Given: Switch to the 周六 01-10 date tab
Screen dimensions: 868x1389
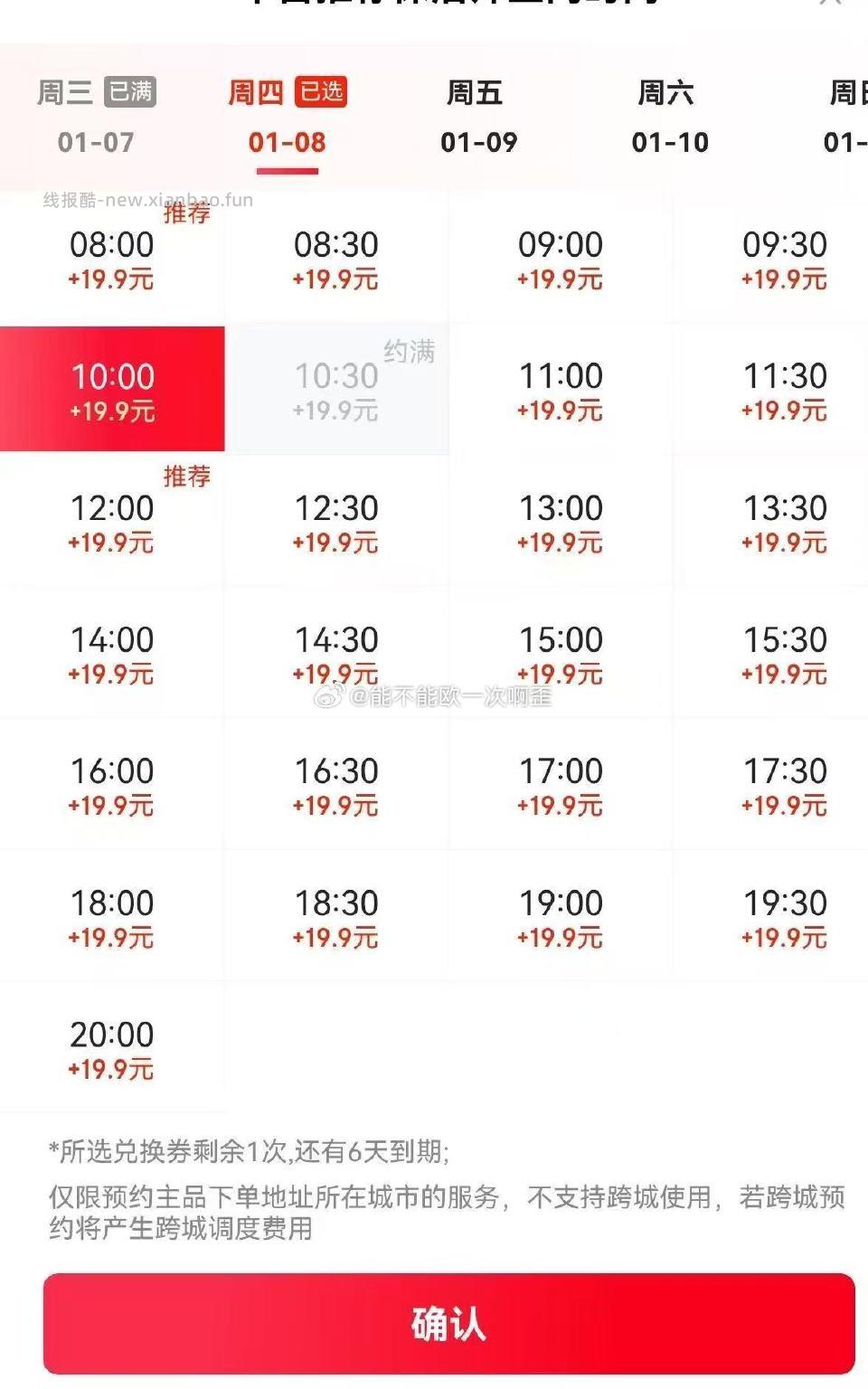Looking at the screenshot, I should (x=669, y=117).
